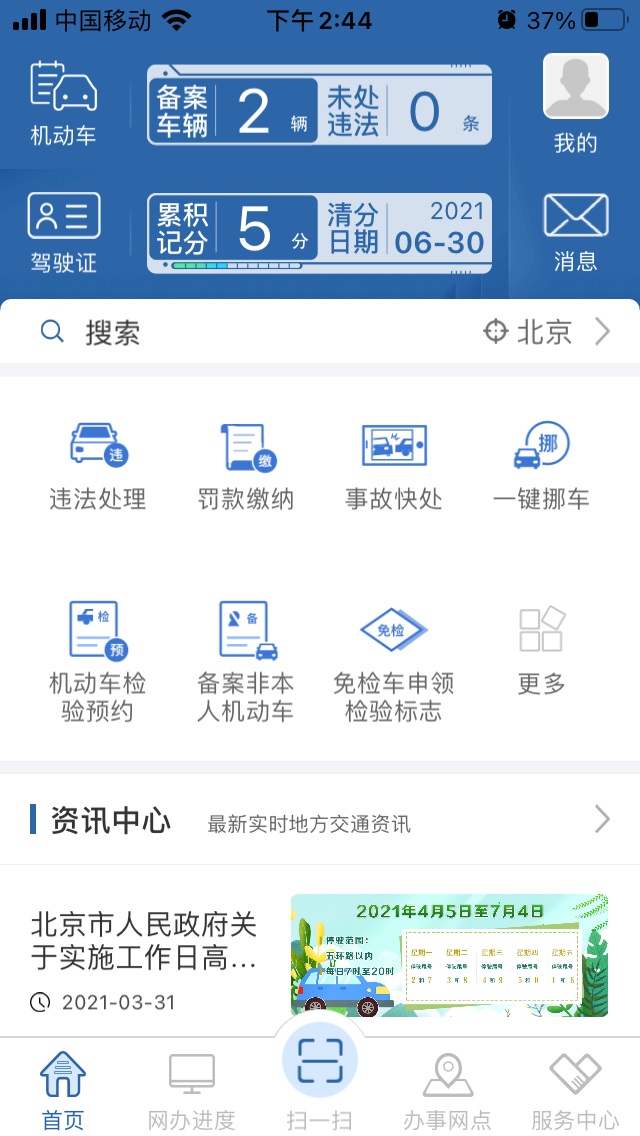Open 机动车检验预约 inspection booking
The image size is (640, 1136).
click(x=98, y=660)
